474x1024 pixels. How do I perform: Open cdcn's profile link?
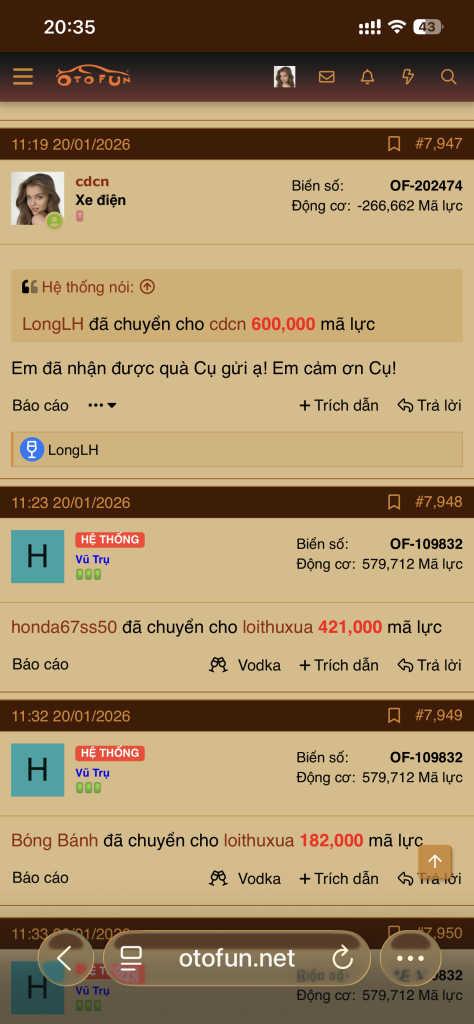point(92,182)
